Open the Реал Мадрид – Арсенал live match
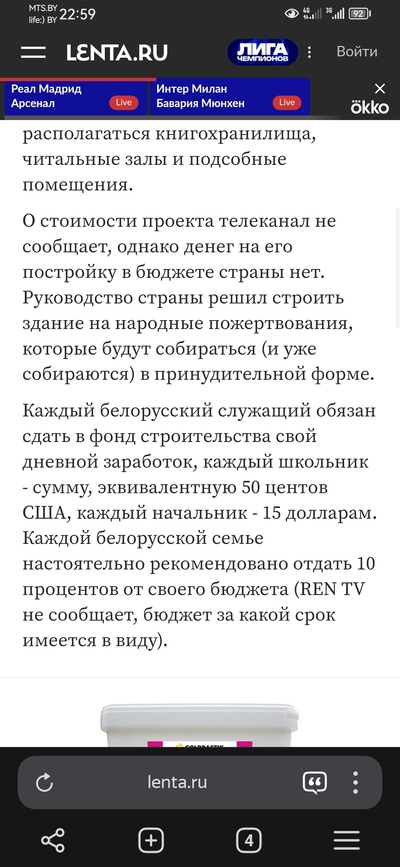Image resolution: width=400 pixels, height=867 pixels. [76, 96]
